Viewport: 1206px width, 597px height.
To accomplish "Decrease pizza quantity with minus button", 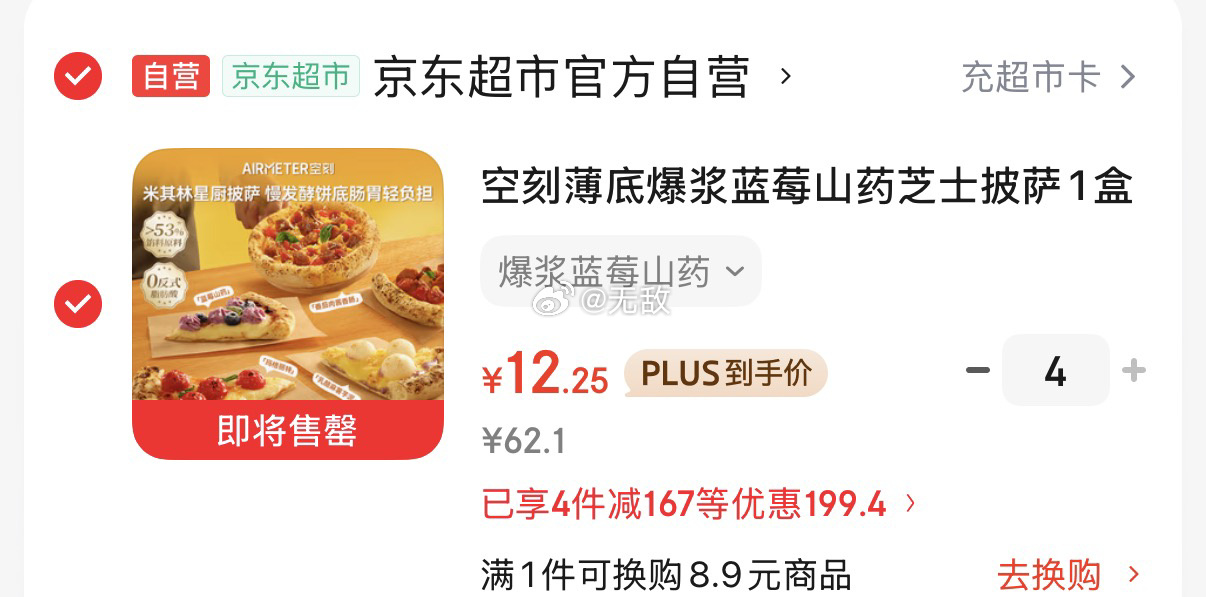I will 977,371.
